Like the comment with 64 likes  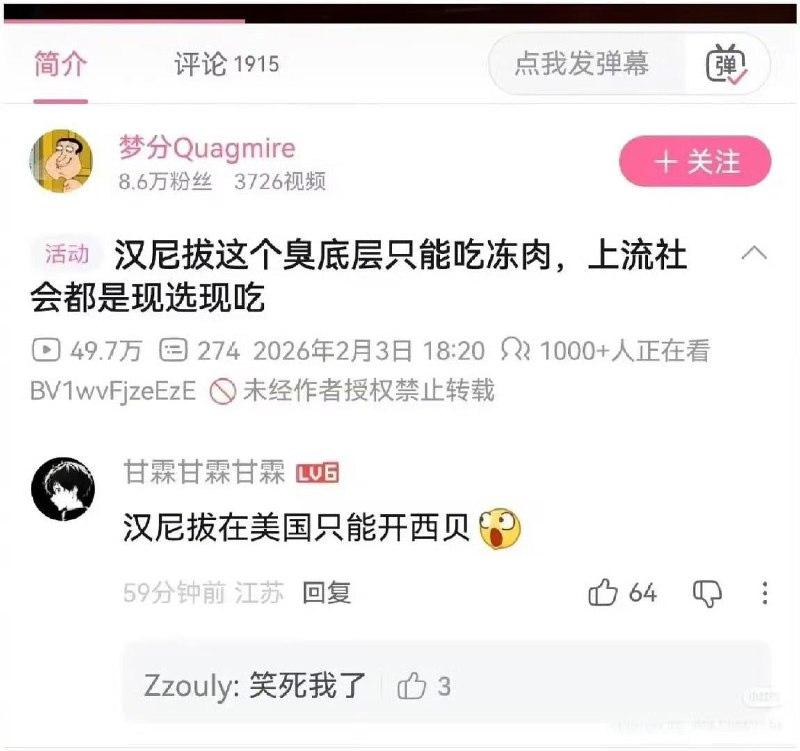(x=603, y=593)
